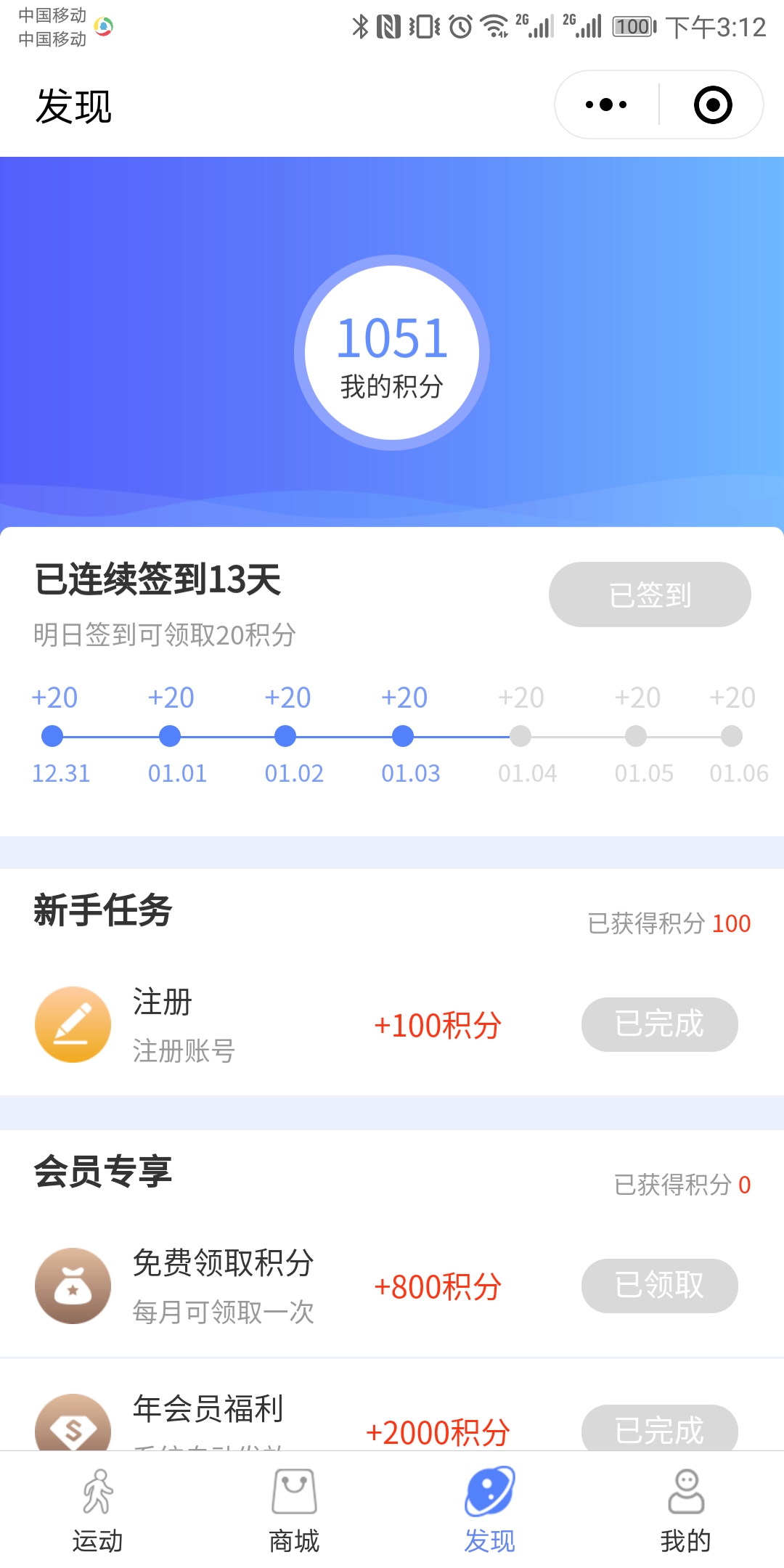Image resolution: width=784 pixels, height=1568 pixels.
Task: Open the 1051 我的积分 points circle
Action: tap(392, 353)
